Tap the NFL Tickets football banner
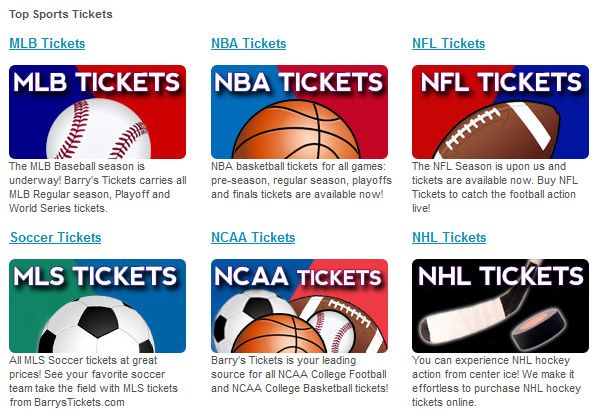This screenshot has height=417, width=602. (500, 111)
